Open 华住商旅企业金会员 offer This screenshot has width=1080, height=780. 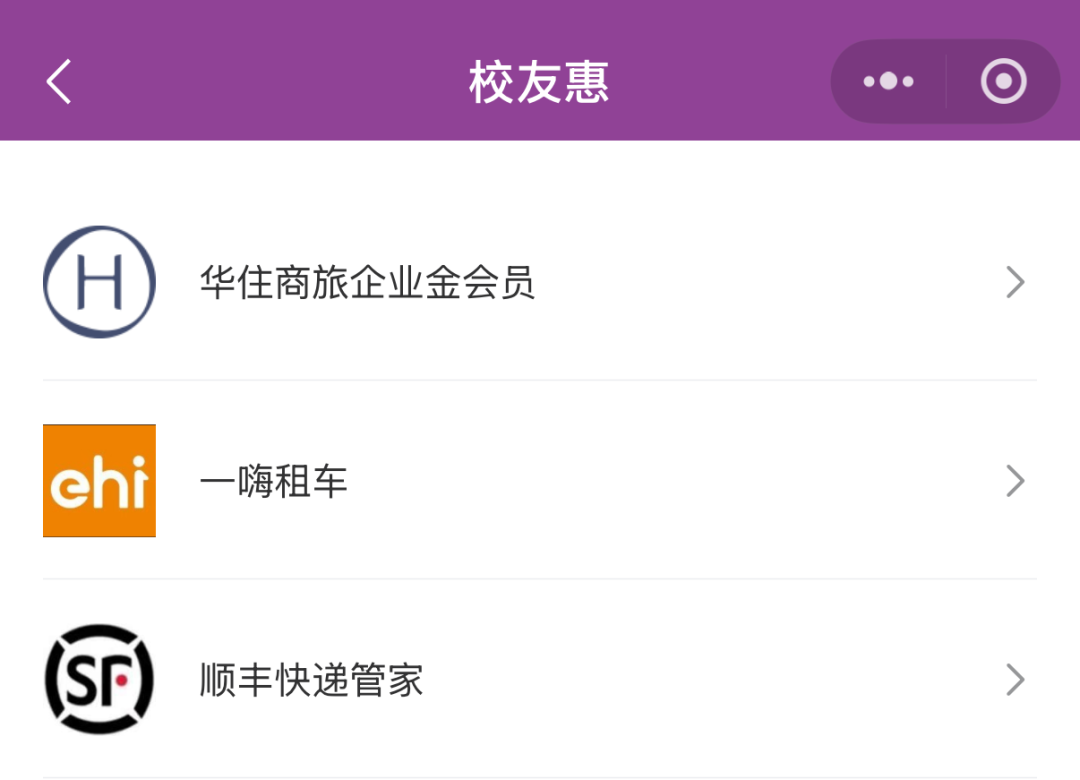540,283
